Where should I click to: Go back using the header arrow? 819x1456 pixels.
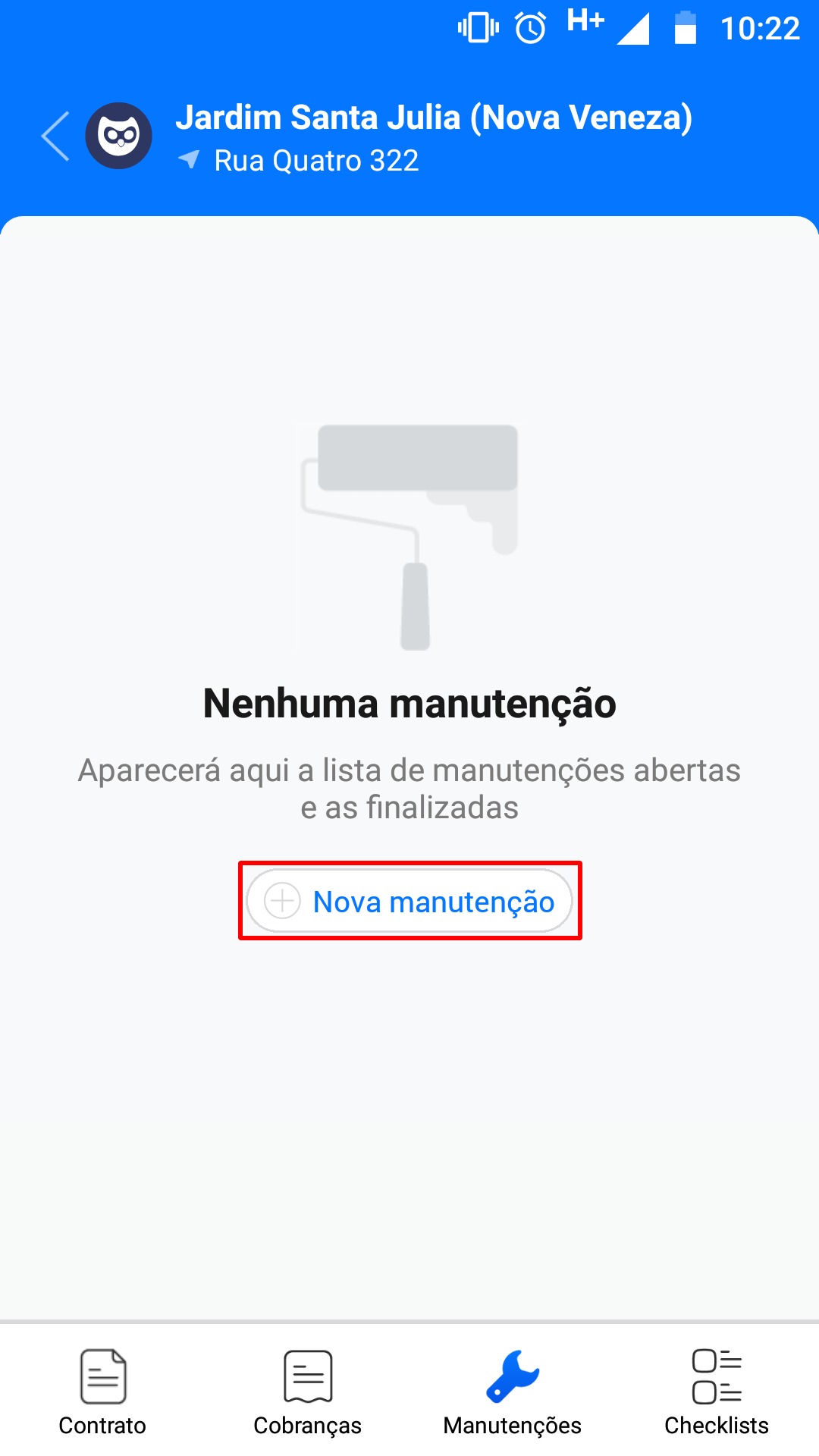[55, 136]
